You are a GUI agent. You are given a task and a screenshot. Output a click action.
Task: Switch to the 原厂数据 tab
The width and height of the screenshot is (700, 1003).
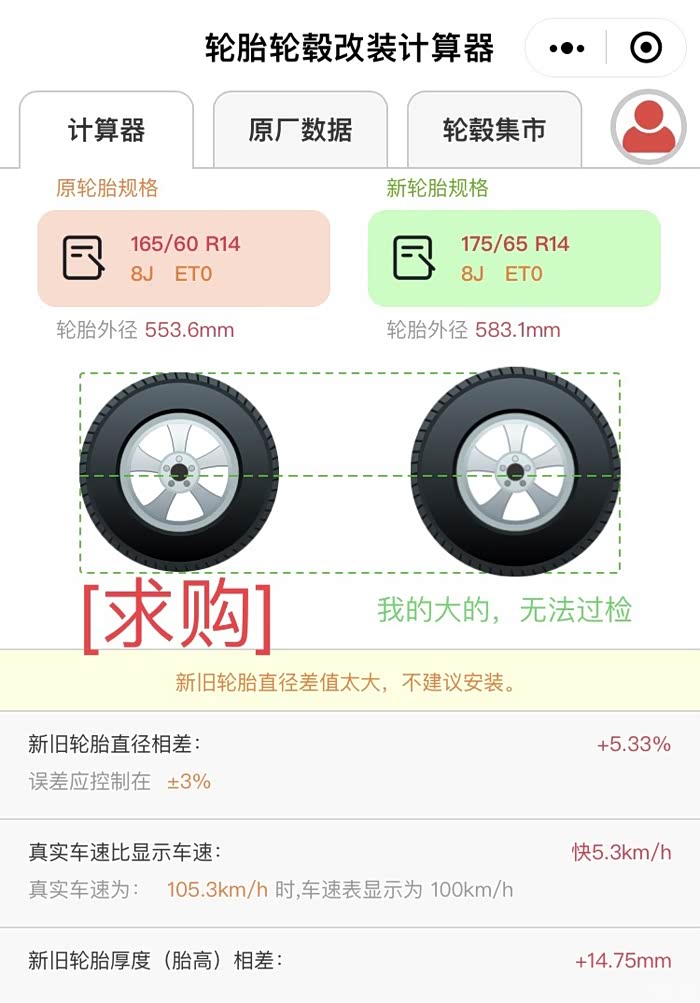[x=300, y=130]
